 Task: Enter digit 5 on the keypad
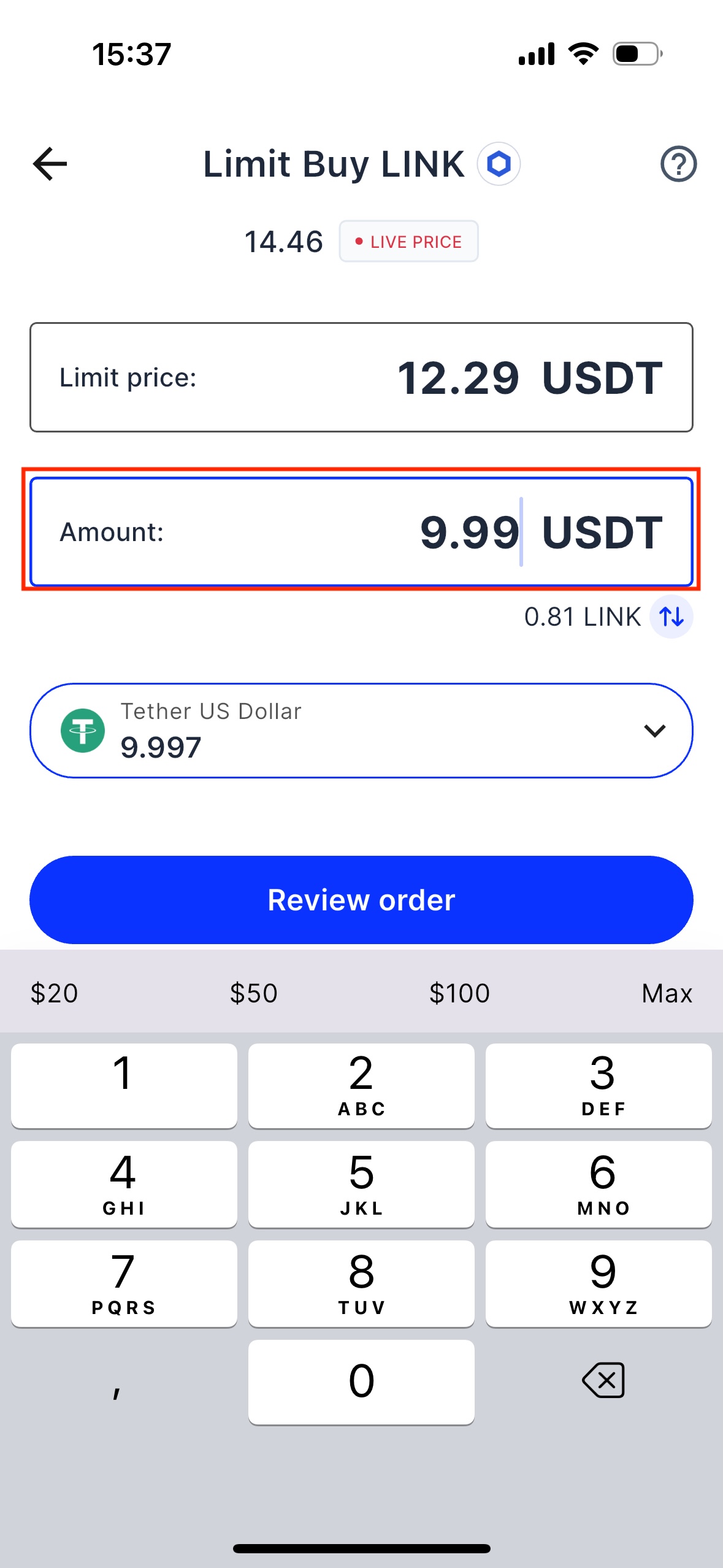pyautogui.click(x=361, y=1184)
